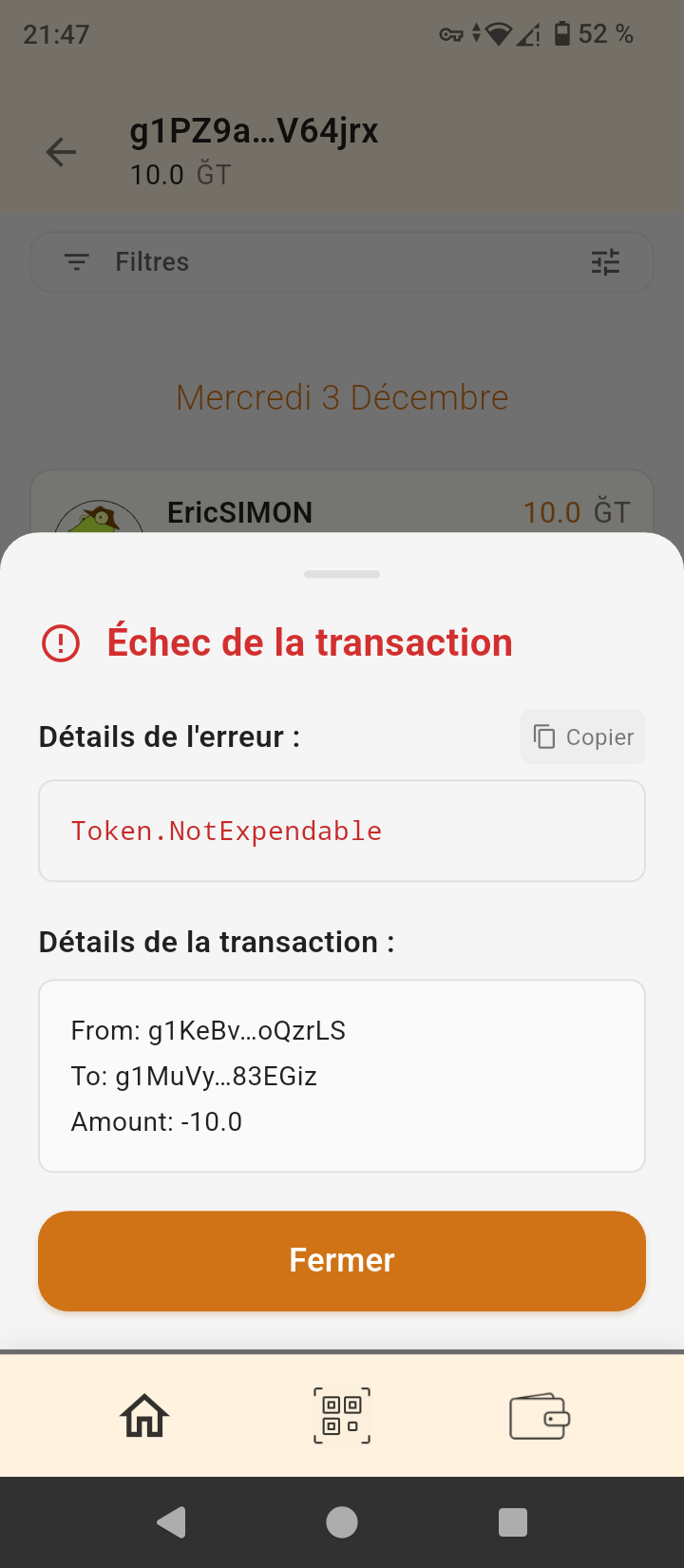Viewport: 684px width, 1568px height.
Task: Close the failed transaction sheet with Fermer
Action: pos(342,1260)
